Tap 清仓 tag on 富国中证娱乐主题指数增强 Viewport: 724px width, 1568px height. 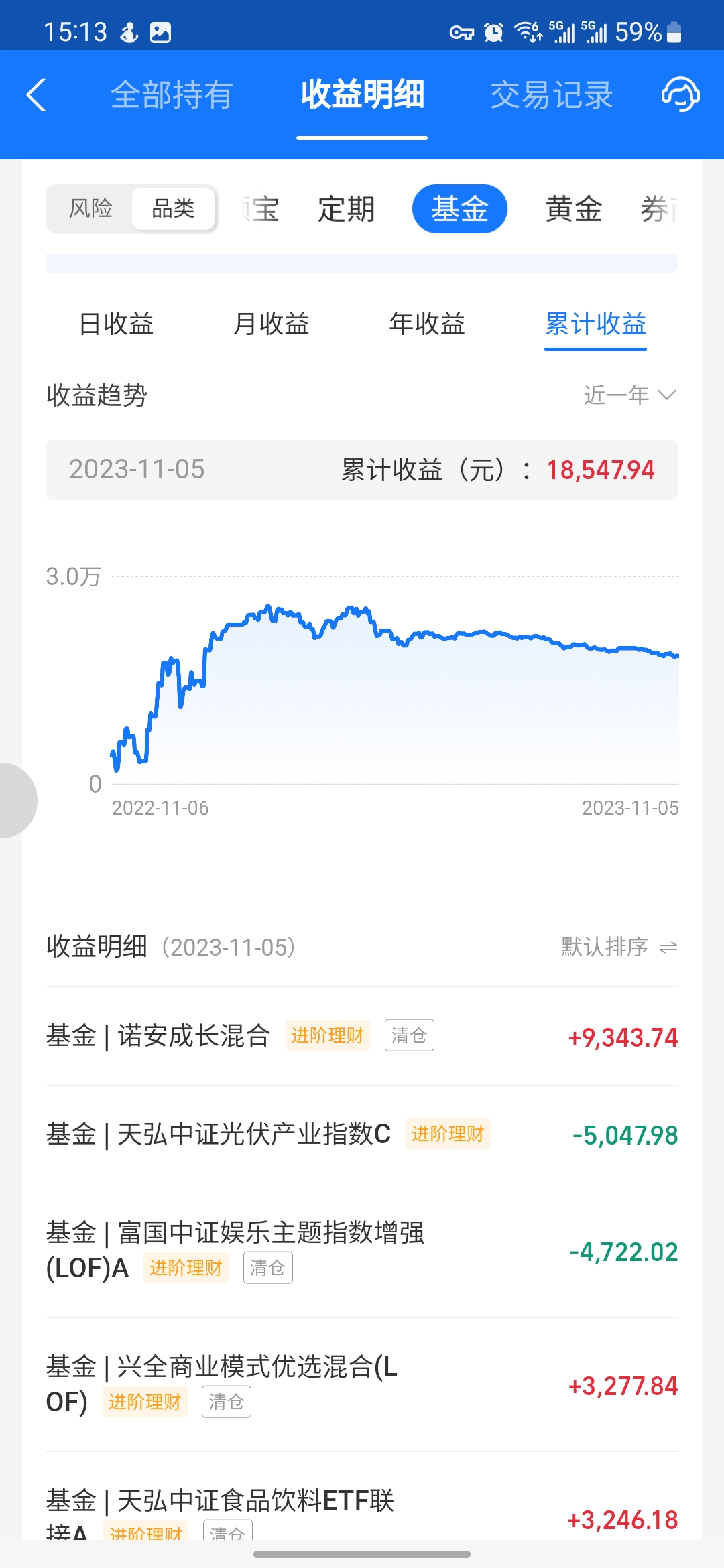267,1267
